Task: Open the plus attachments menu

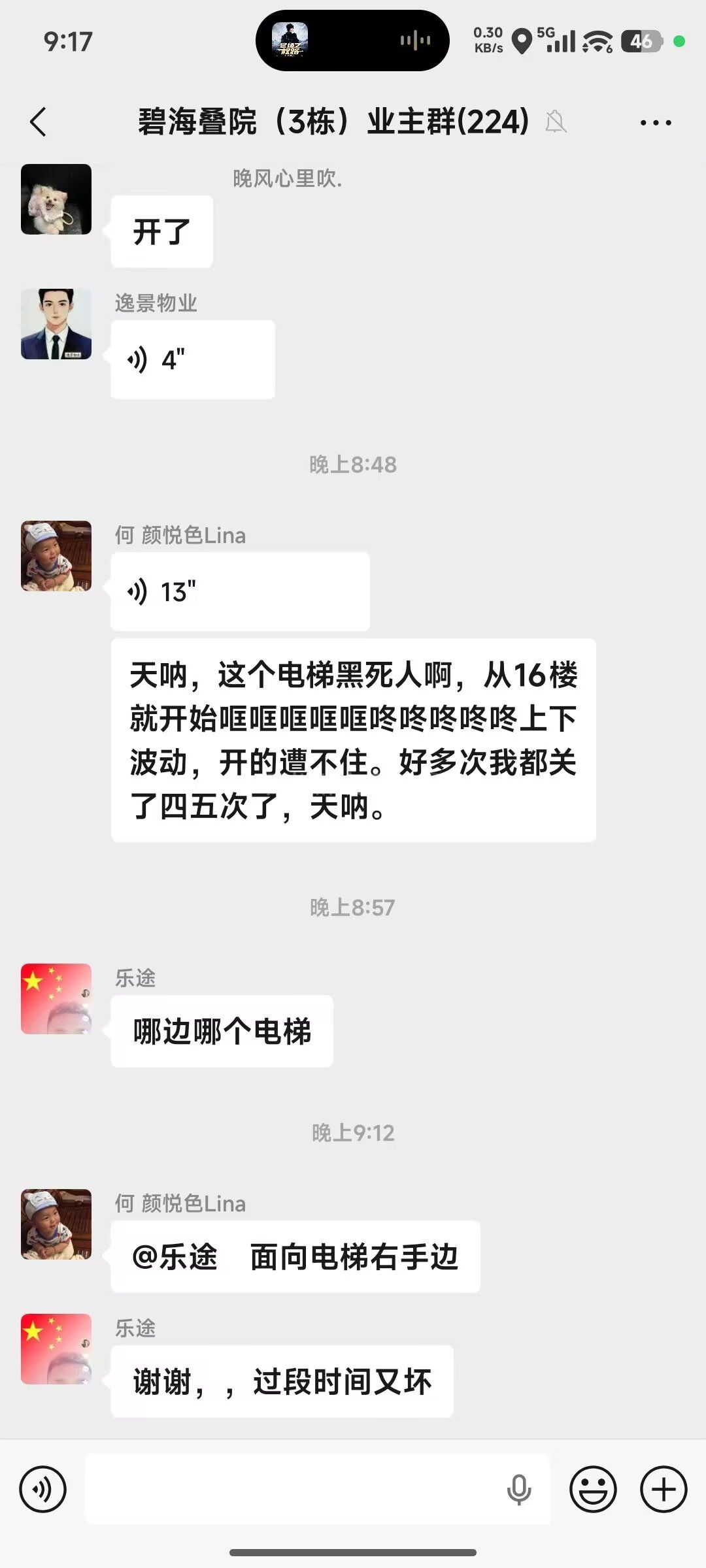Action: [x=664, y=1490]
